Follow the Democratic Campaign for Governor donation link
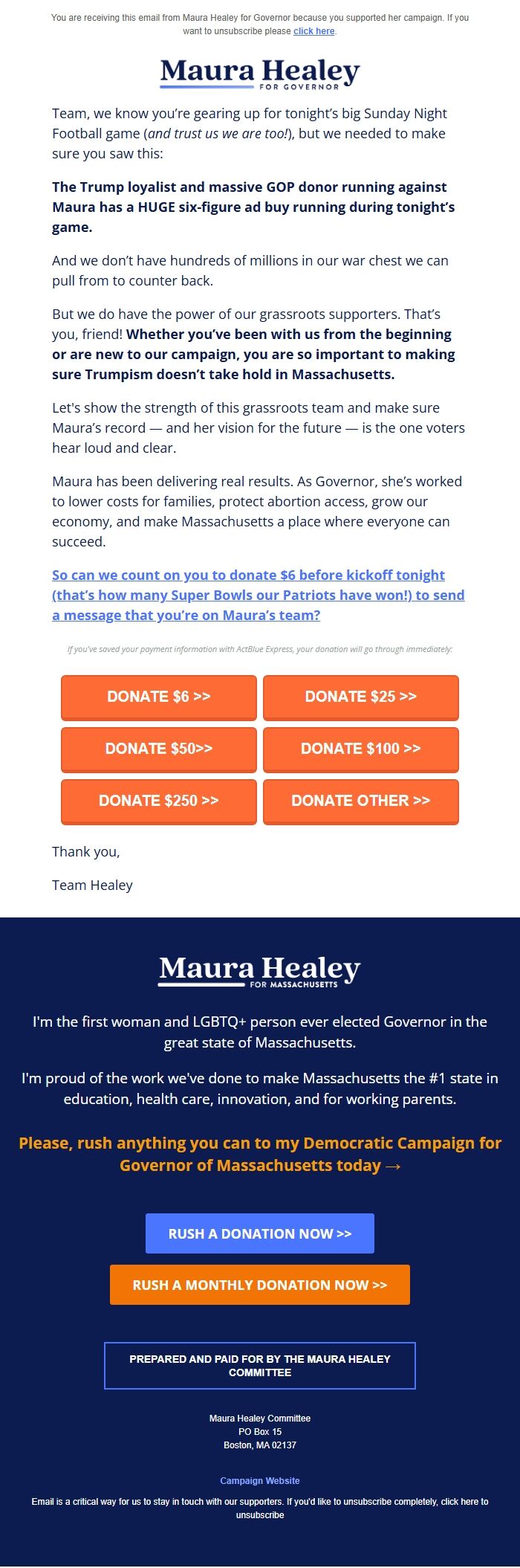The image size is (520, 1568). pyautogui.click(x=260, y=1154)
